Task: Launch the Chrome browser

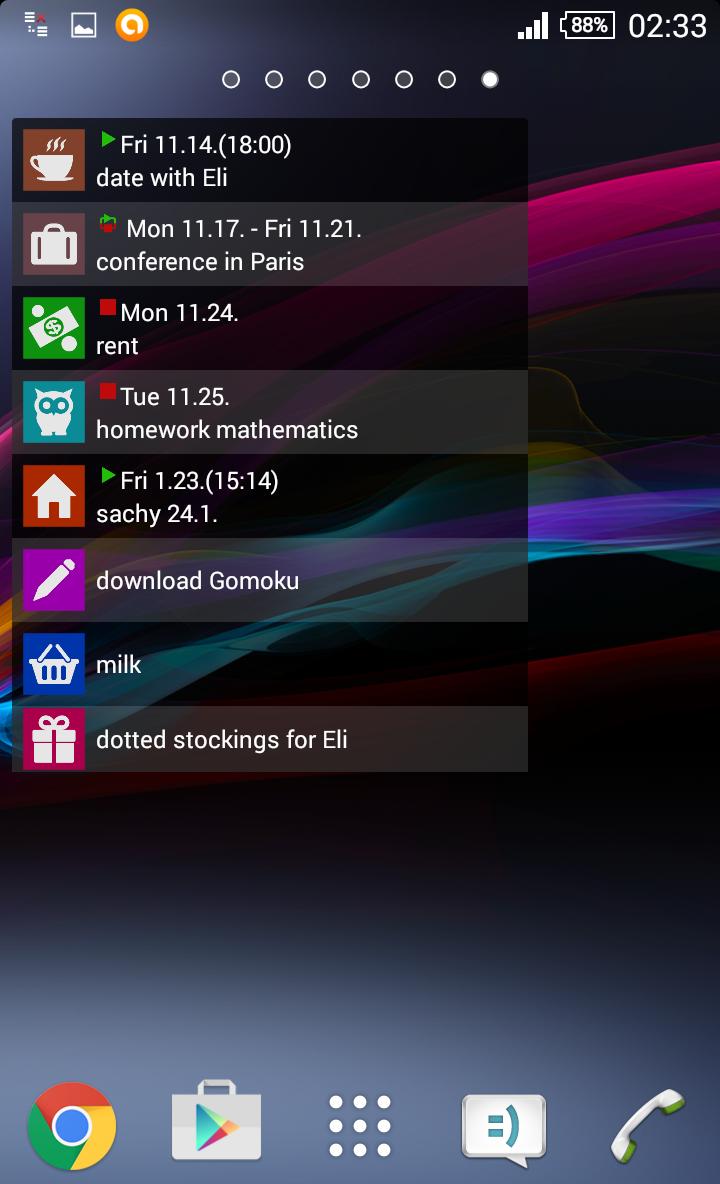Action: 72,1126
